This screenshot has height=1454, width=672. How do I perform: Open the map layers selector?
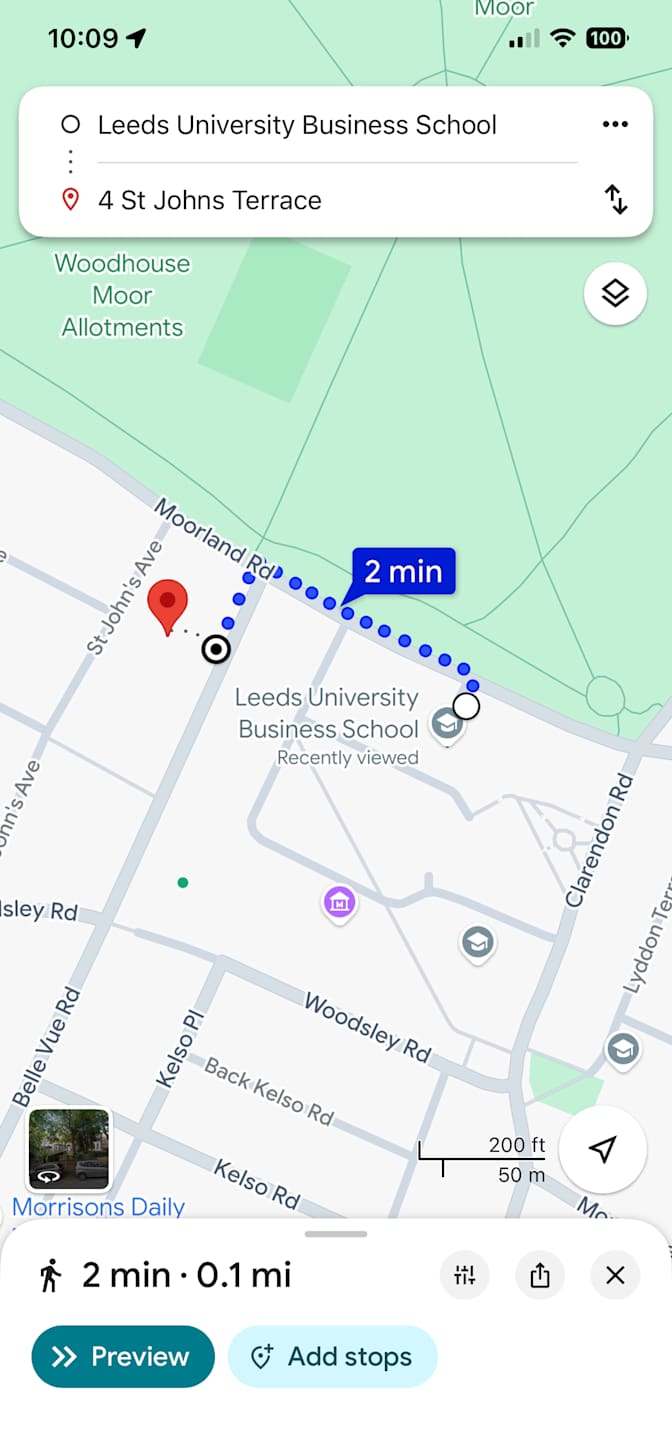click(615, 293)
